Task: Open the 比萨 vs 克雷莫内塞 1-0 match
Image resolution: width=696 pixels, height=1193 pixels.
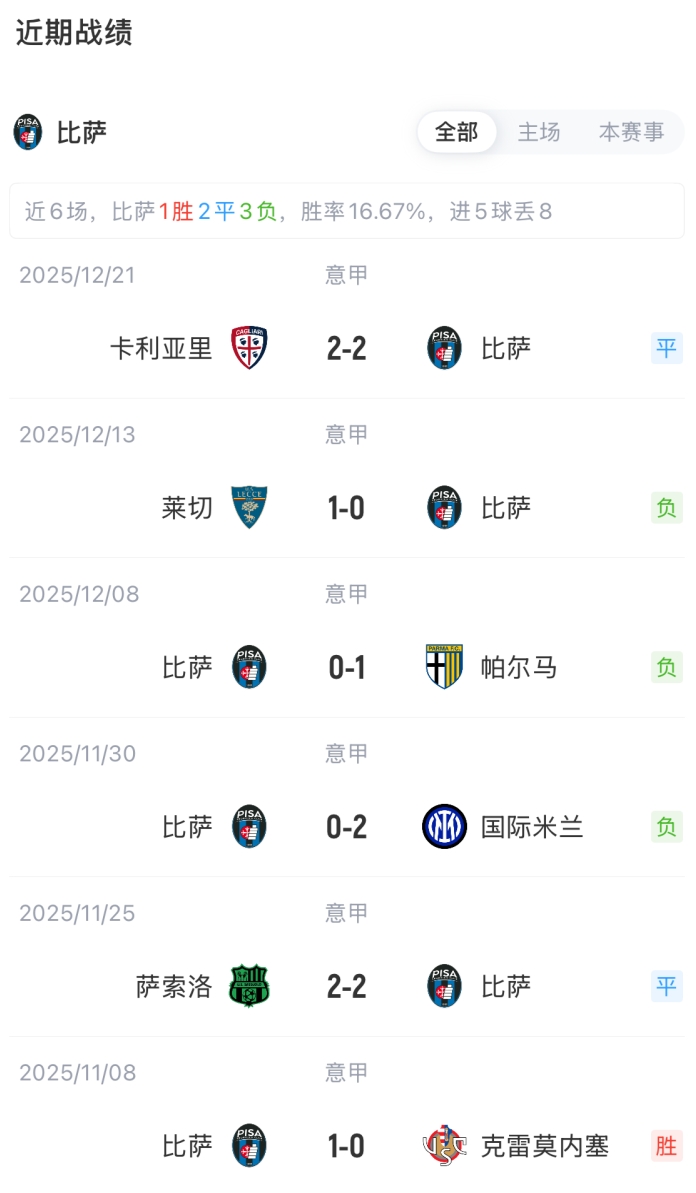Action: click(x=347, y=1146)
